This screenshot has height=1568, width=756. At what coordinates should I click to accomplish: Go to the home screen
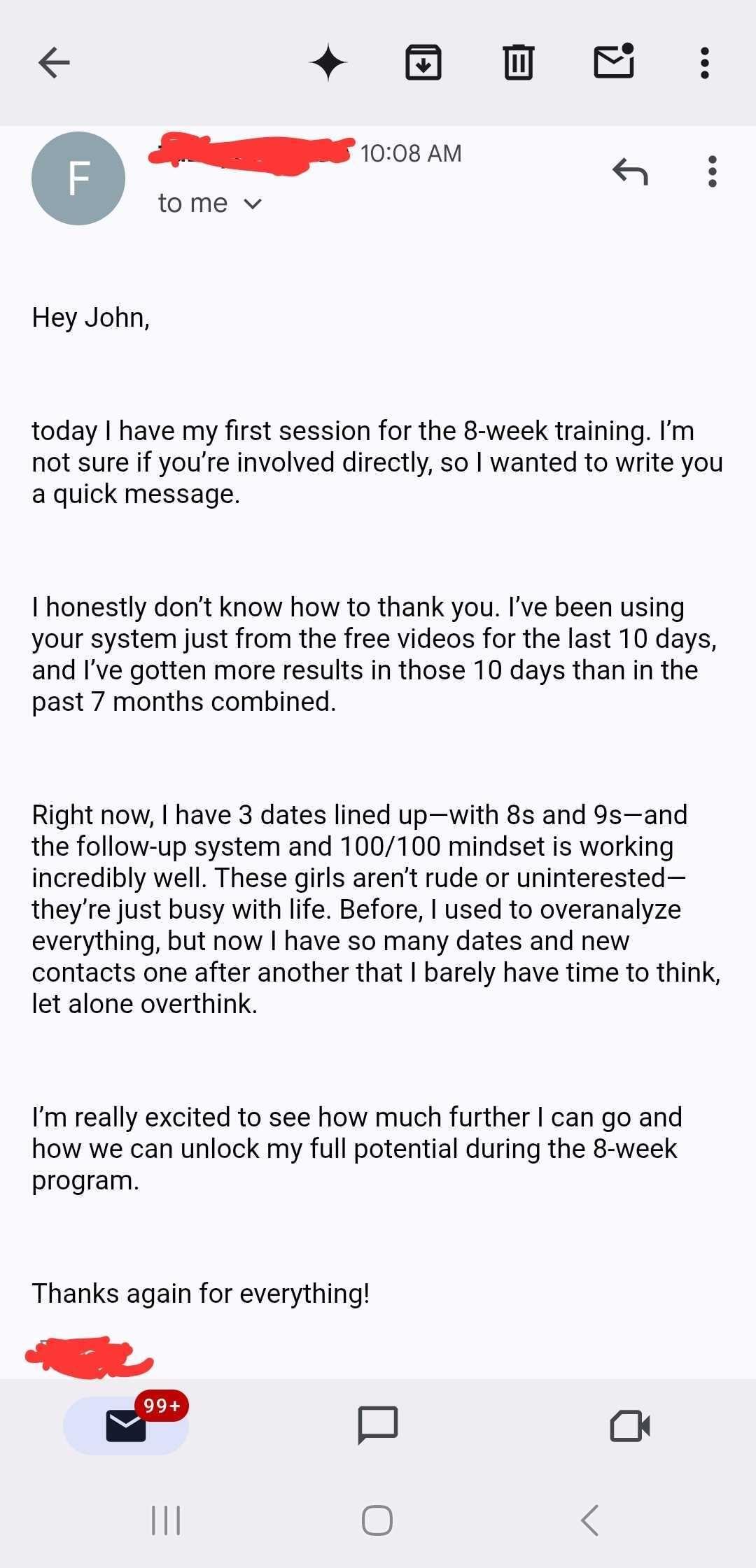pos(377,1520)
